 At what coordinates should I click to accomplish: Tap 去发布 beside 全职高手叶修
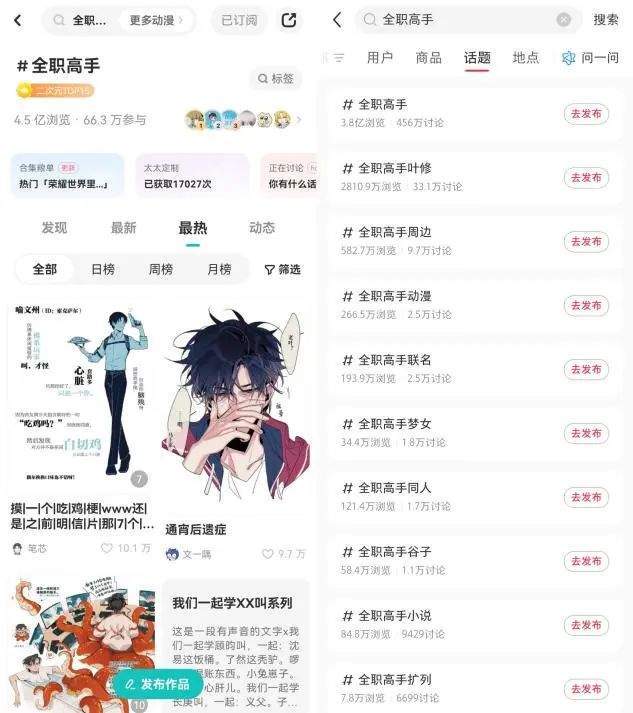pyautogui.click(x=586, y=177)
